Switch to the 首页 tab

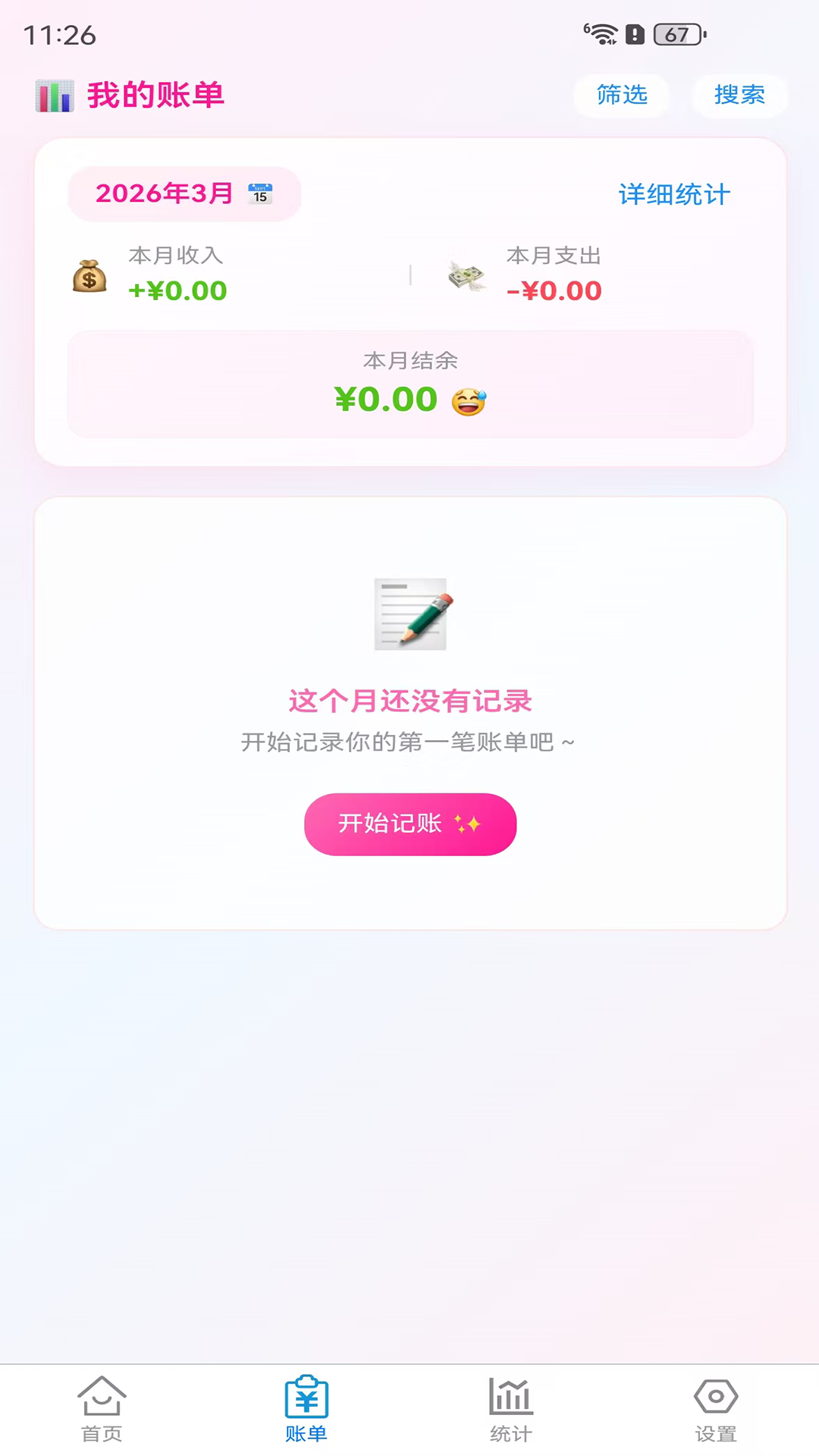(102, 1411)
